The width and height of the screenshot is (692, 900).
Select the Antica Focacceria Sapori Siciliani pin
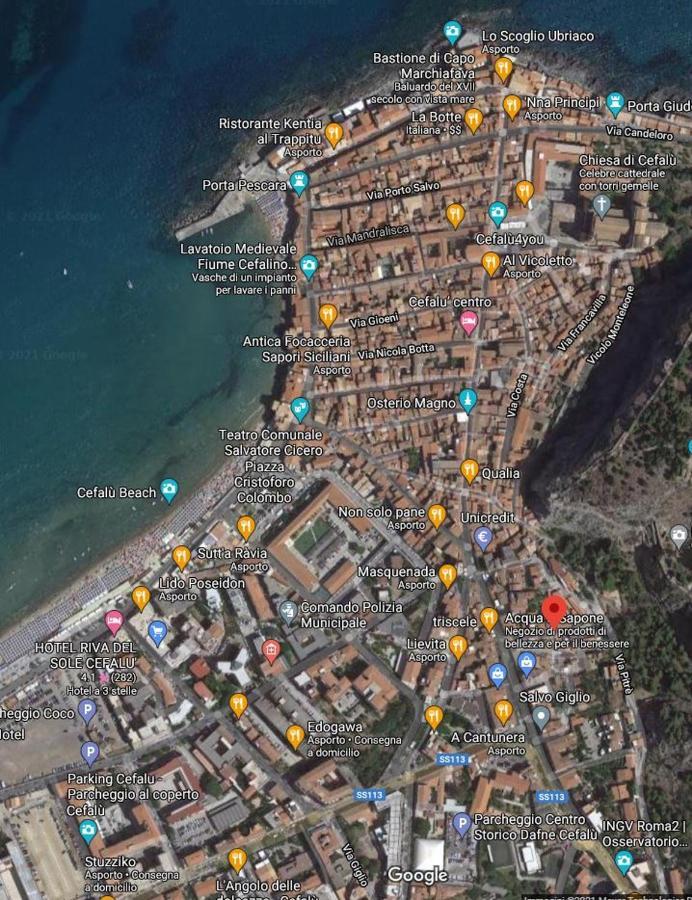(x=328, y=316)
